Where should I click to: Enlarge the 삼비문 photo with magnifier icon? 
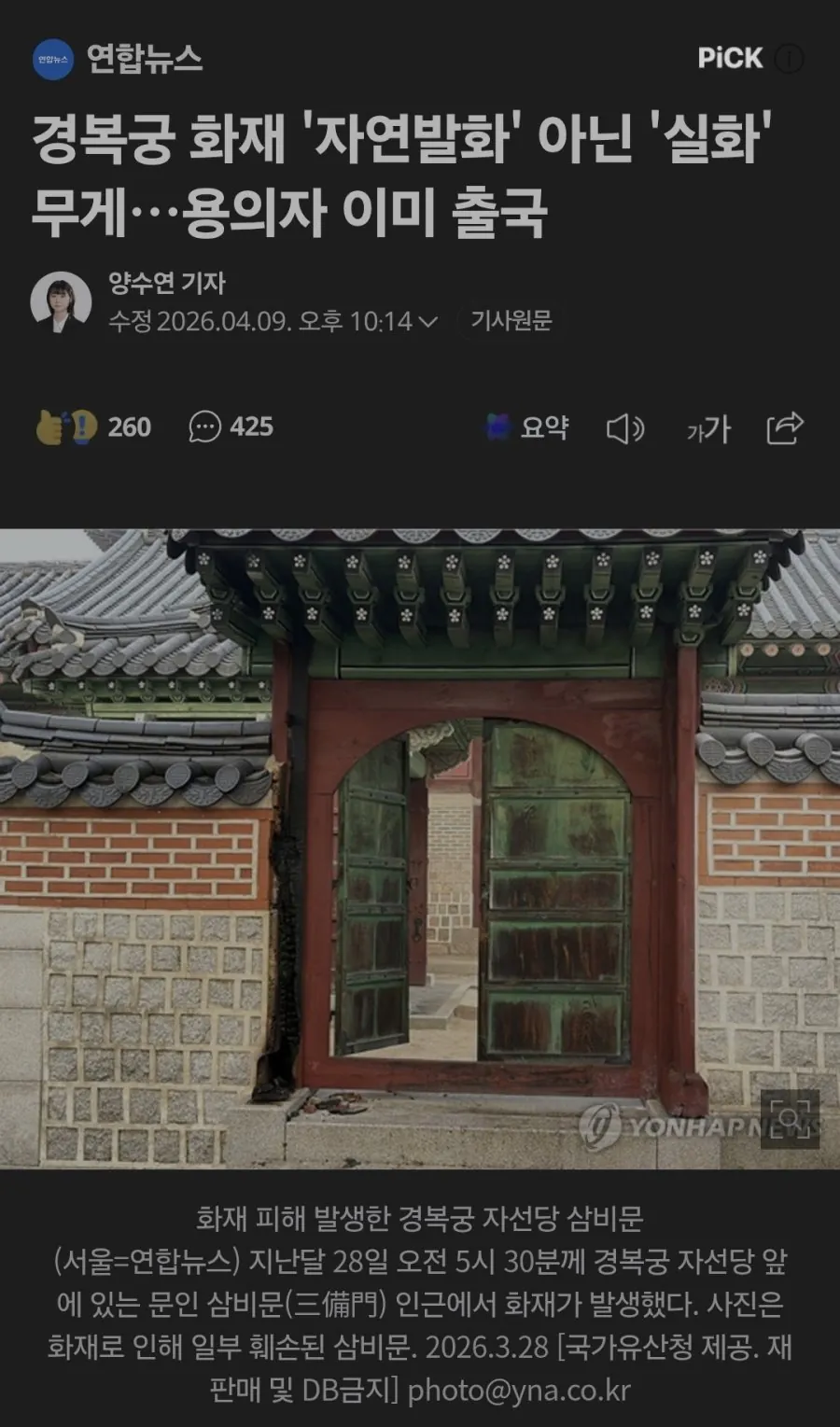point(790,1119)
